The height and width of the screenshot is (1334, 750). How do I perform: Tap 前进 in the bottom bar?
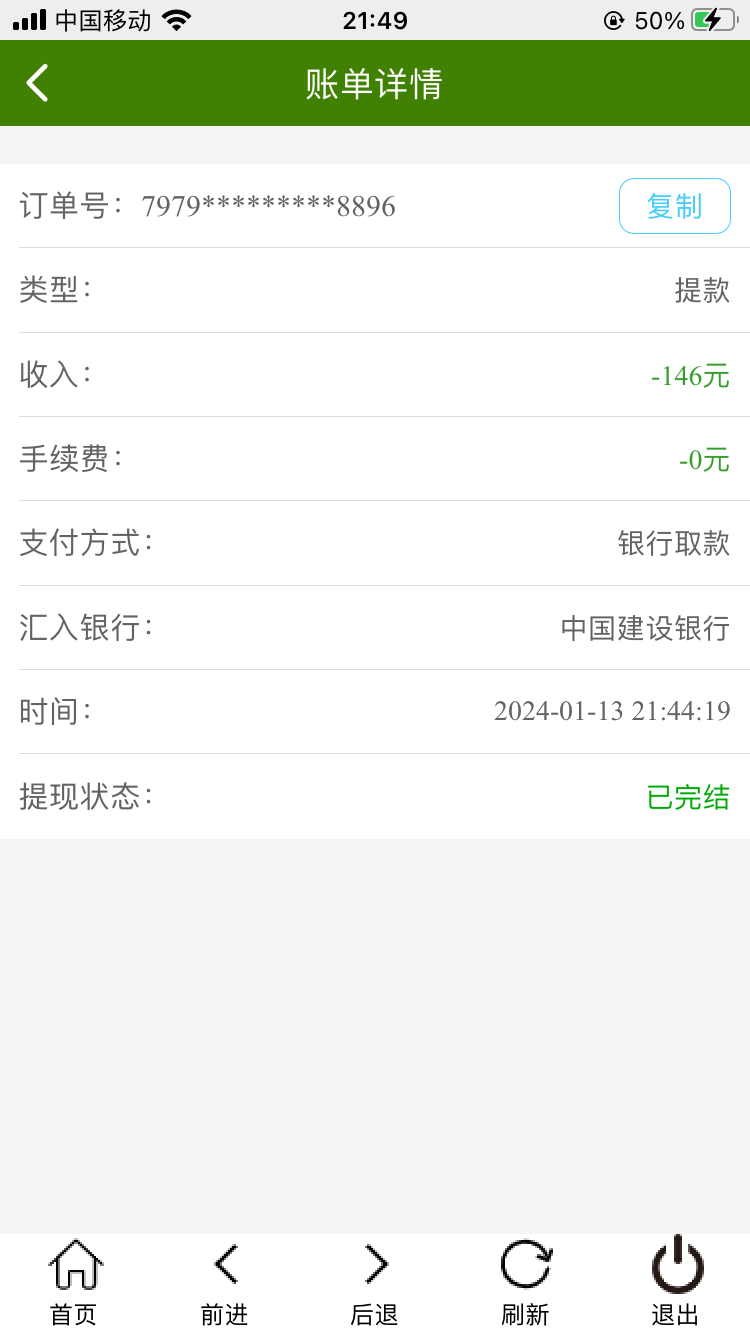click(225, 1282)
